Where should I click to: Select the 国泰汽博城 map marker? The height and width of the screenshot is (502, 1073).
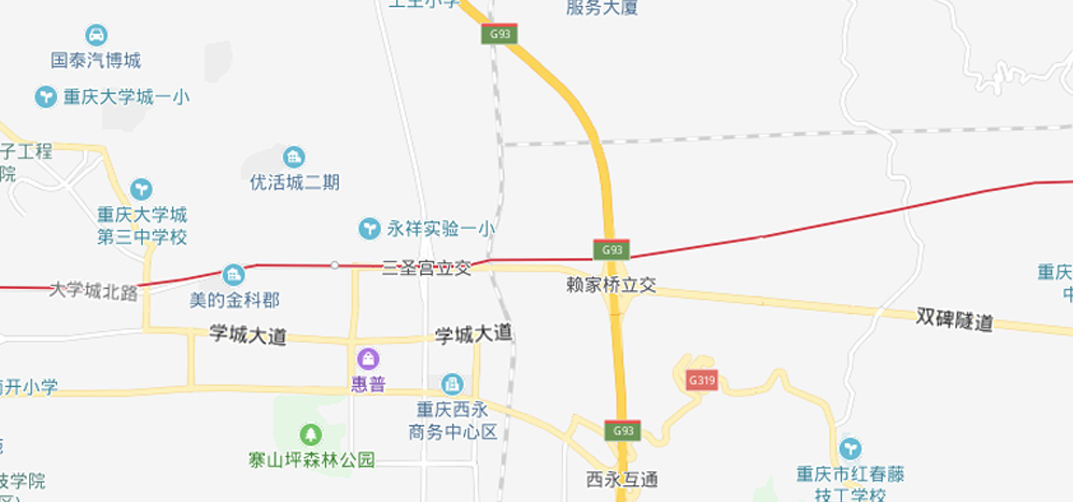(96, 35)
